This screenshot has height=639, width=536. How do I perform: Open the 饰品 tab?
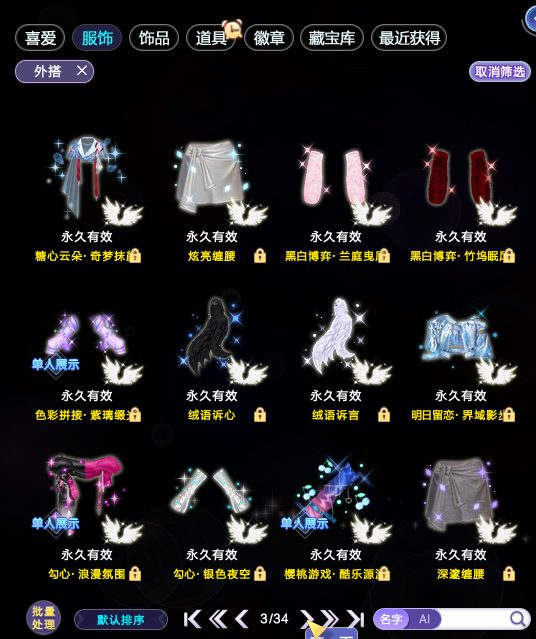154,38
